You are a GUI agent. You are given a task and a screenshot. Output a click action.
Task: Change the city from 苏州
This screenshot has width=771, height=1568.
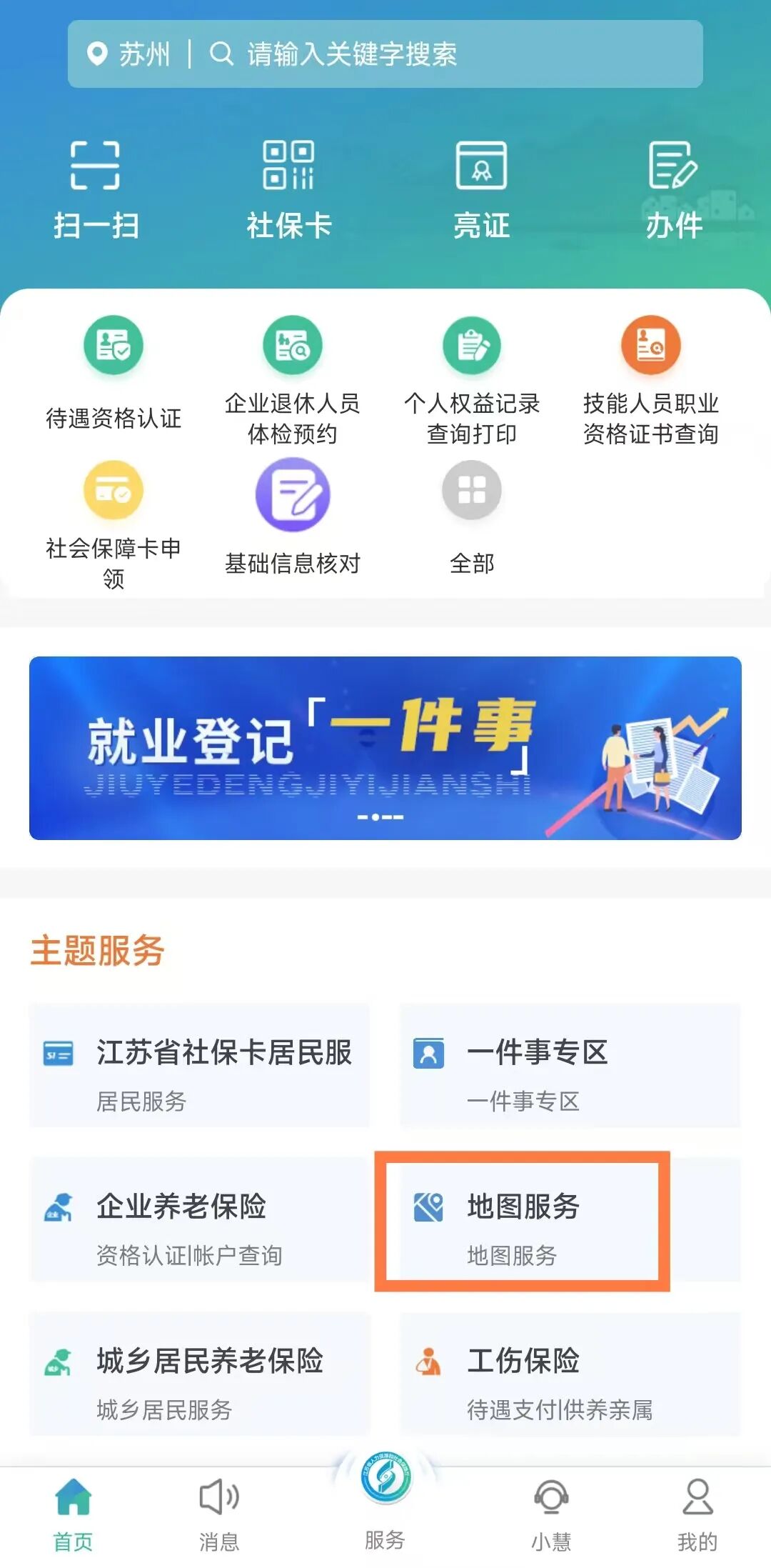coord(129,54)
